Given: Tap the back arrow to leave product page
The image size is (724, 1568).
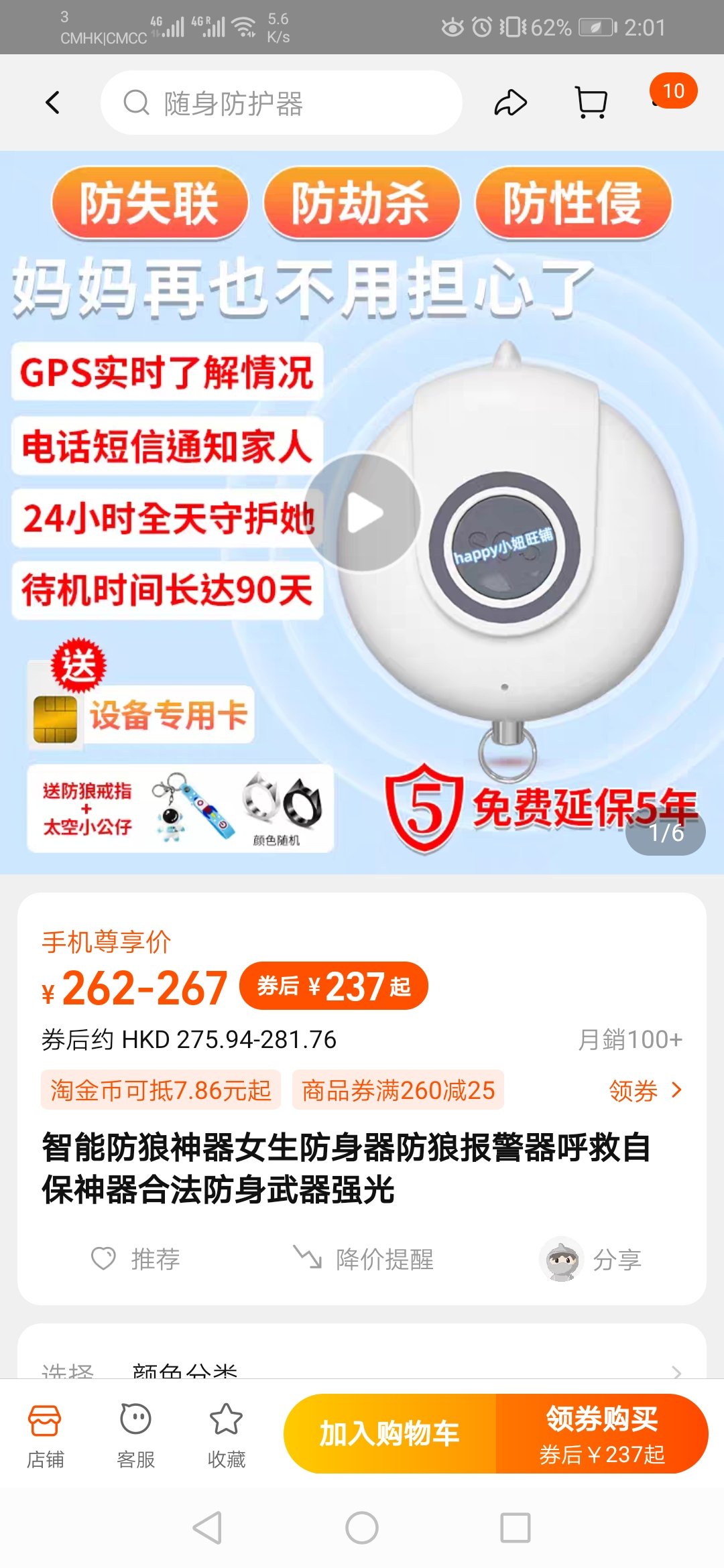Looking at the screenshot, I should (54, 102).
